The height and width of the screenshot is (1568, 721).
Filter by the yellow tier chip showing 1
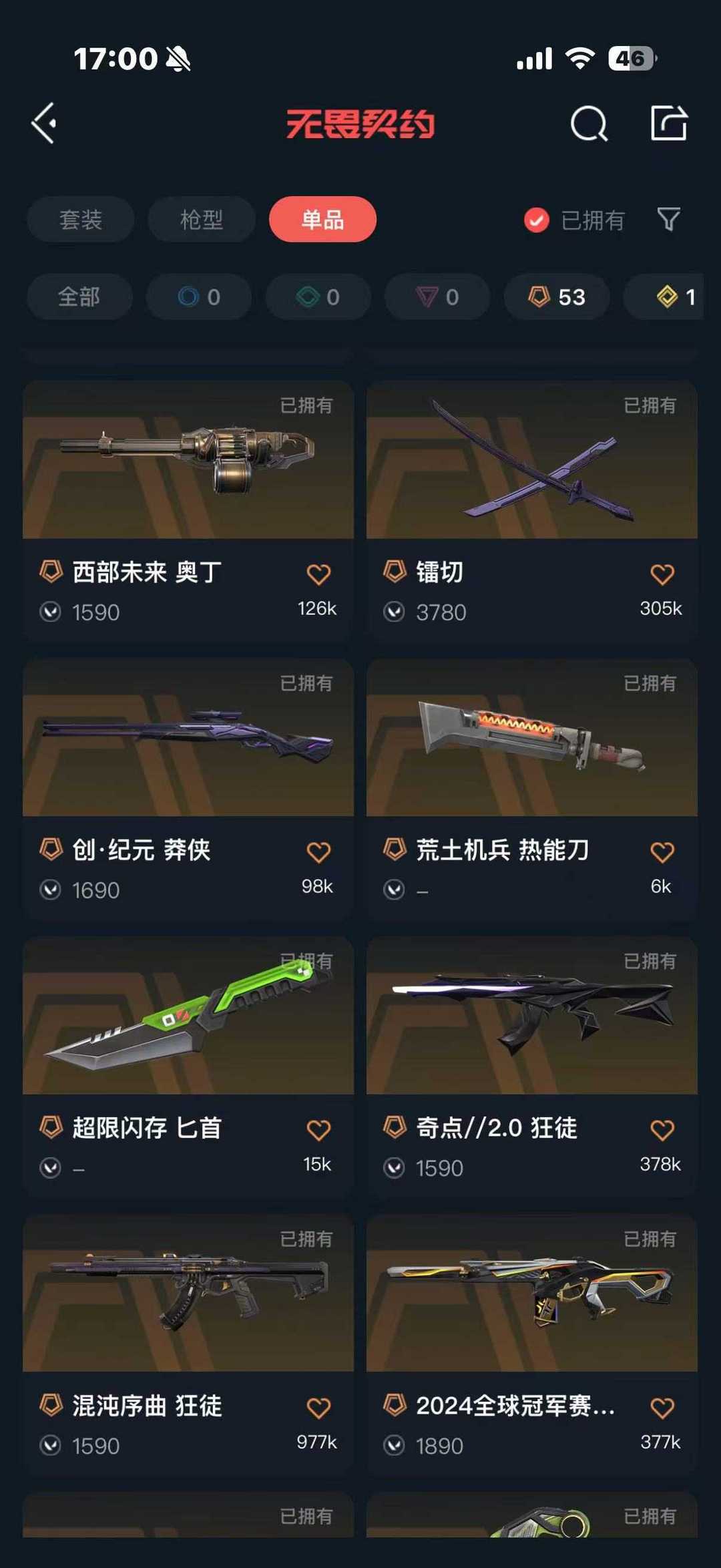pyautogui.click(x=664, y=297)
